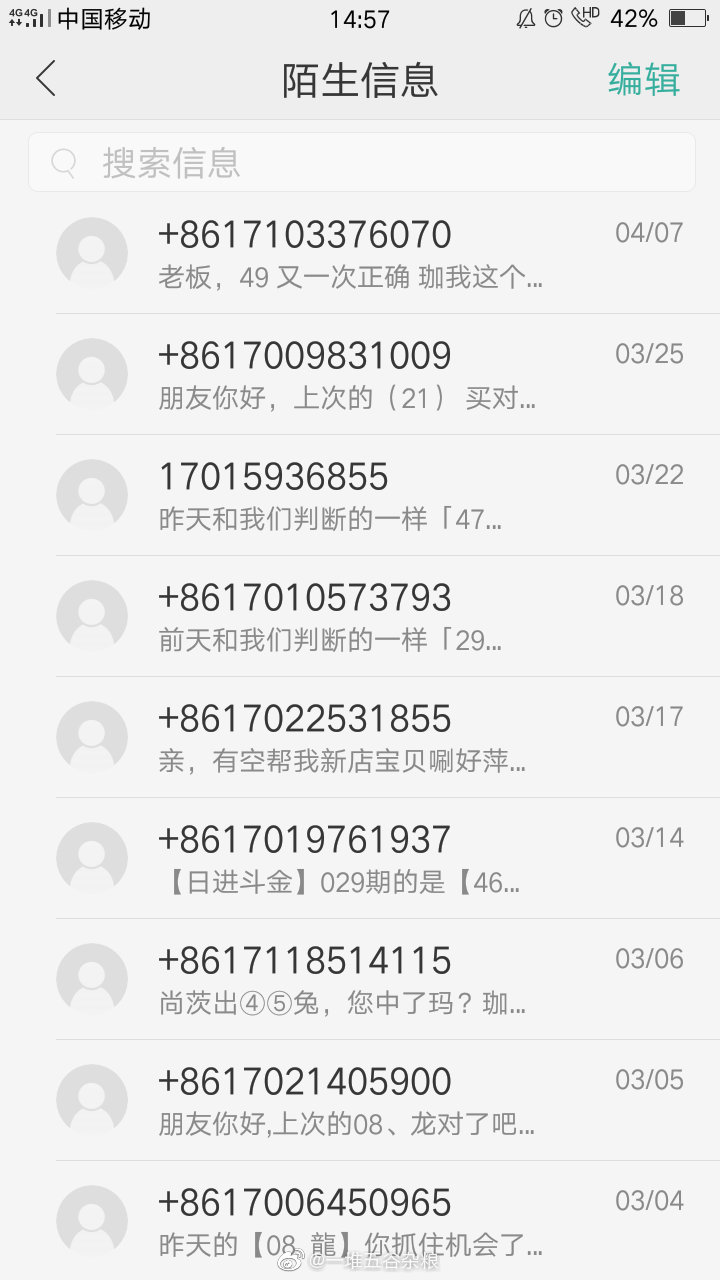Tap the 编辑 button
This screenshot has height=1280, width=720.
click(643, 80)
